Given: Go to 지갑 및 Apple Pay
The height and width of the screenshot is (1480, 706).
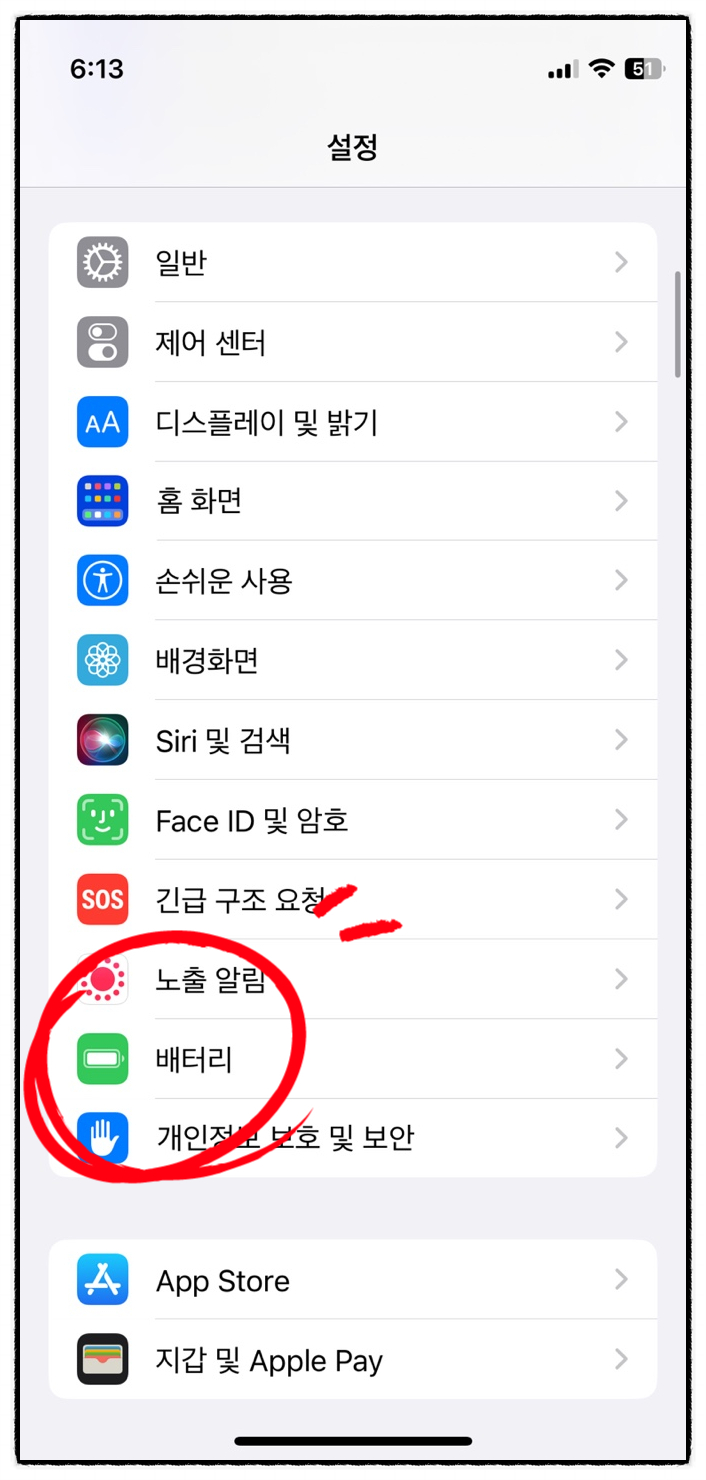Looking at the screenshot, I should tap(353, 1359).
